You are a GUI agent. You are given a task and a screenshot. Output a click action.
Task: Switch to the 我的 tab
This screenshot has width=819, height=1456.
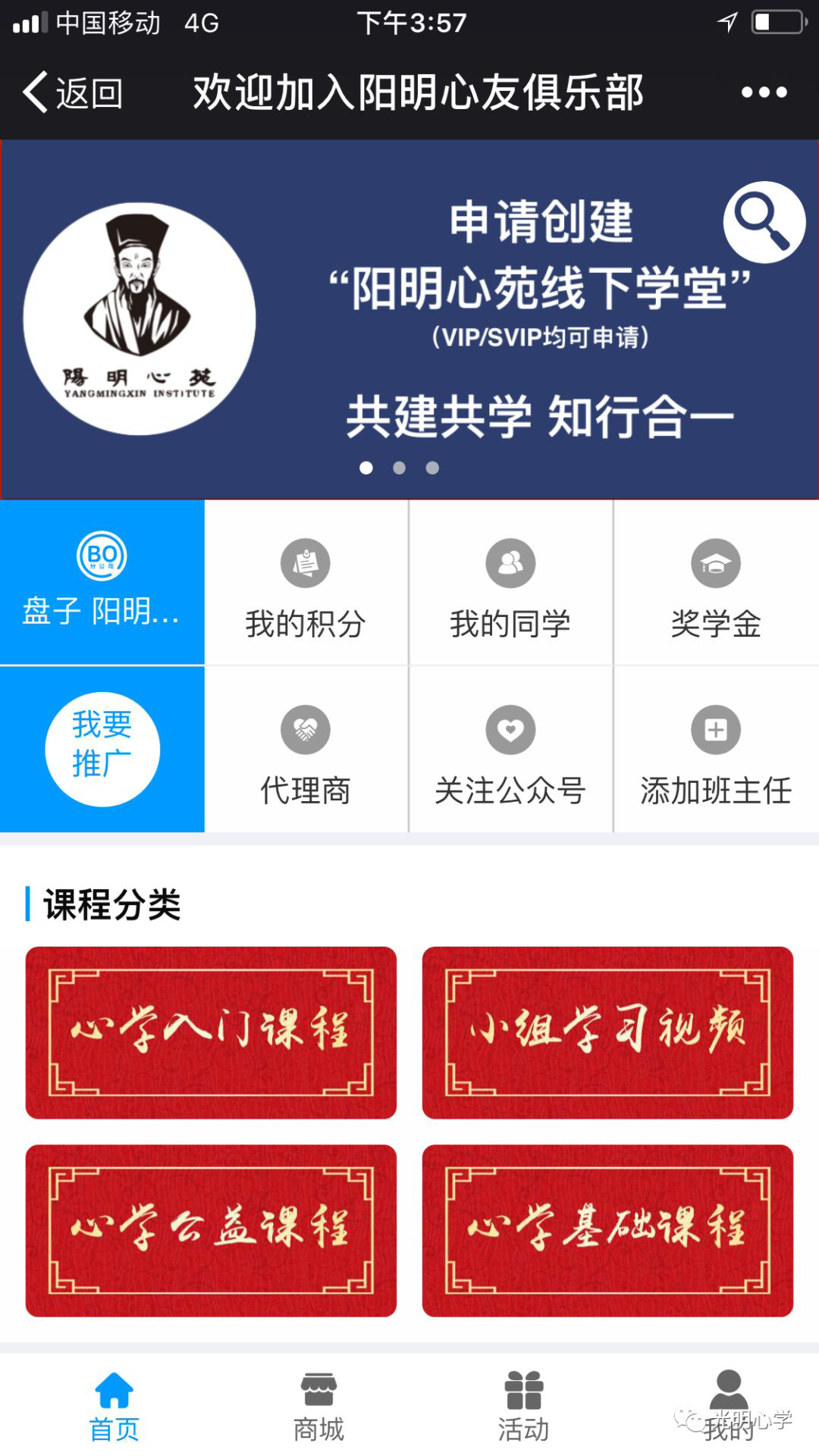tap(728, 1406)
